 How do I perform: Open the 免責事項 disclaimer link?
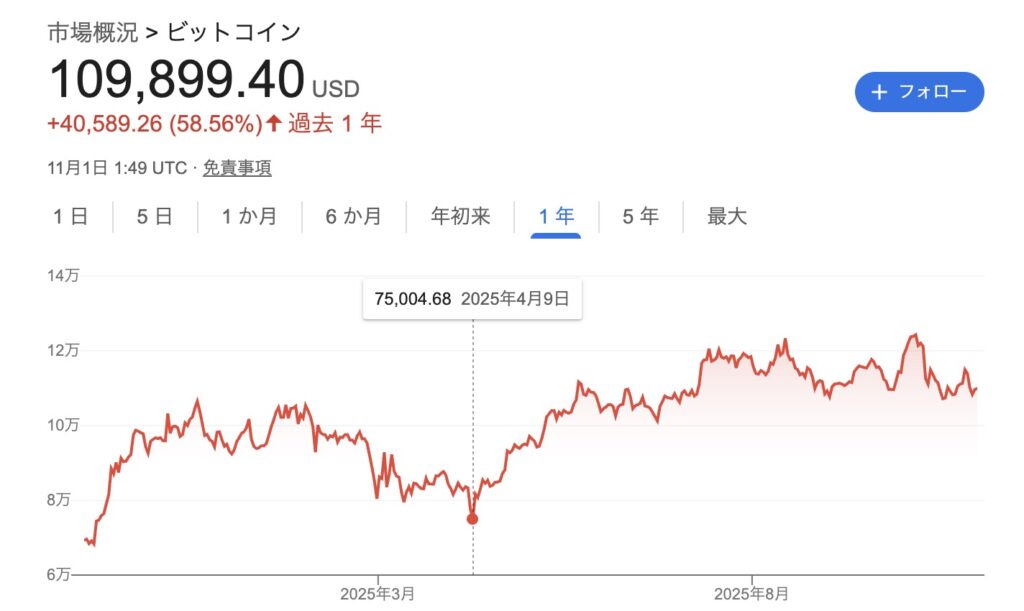point(237,168)
